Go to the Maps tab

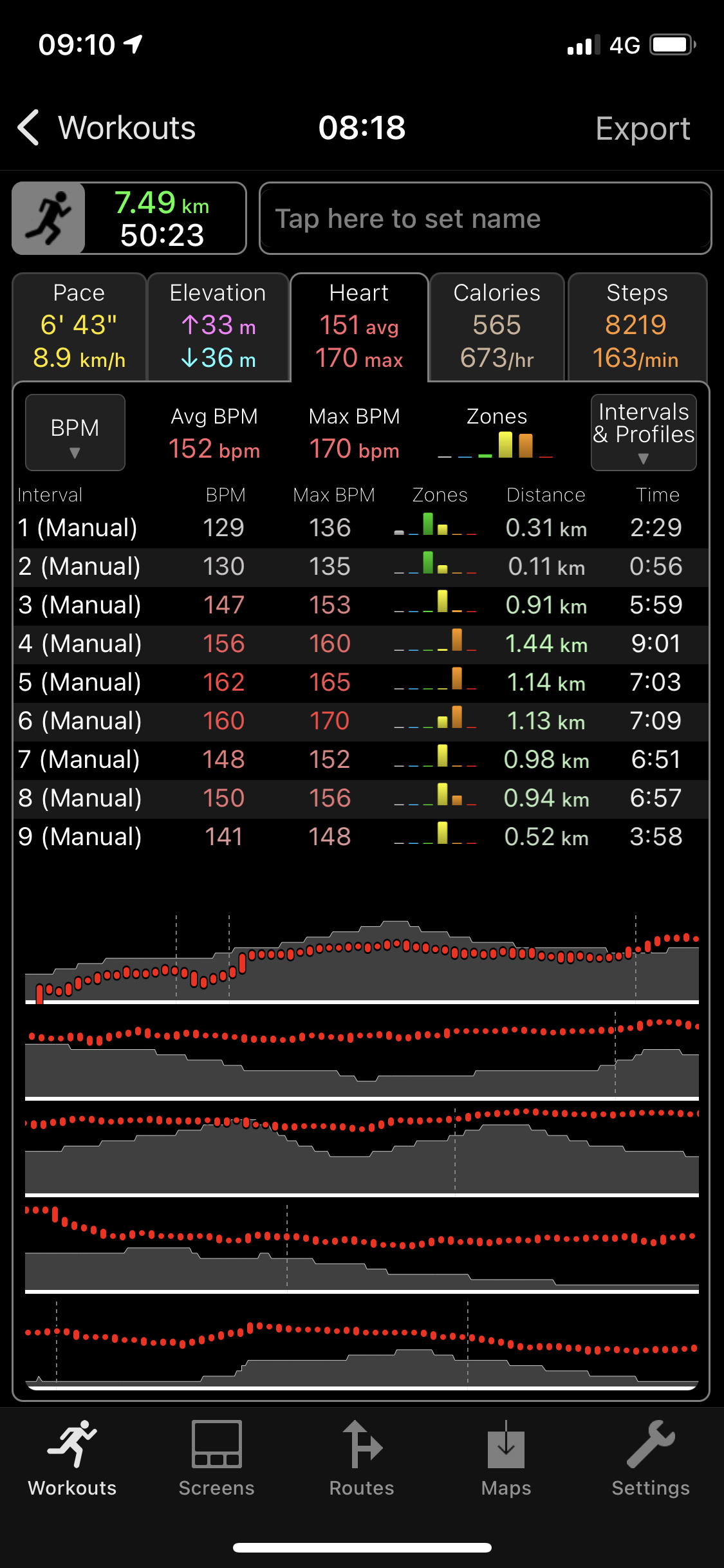pyautogui.click(x=506, y=1458)
